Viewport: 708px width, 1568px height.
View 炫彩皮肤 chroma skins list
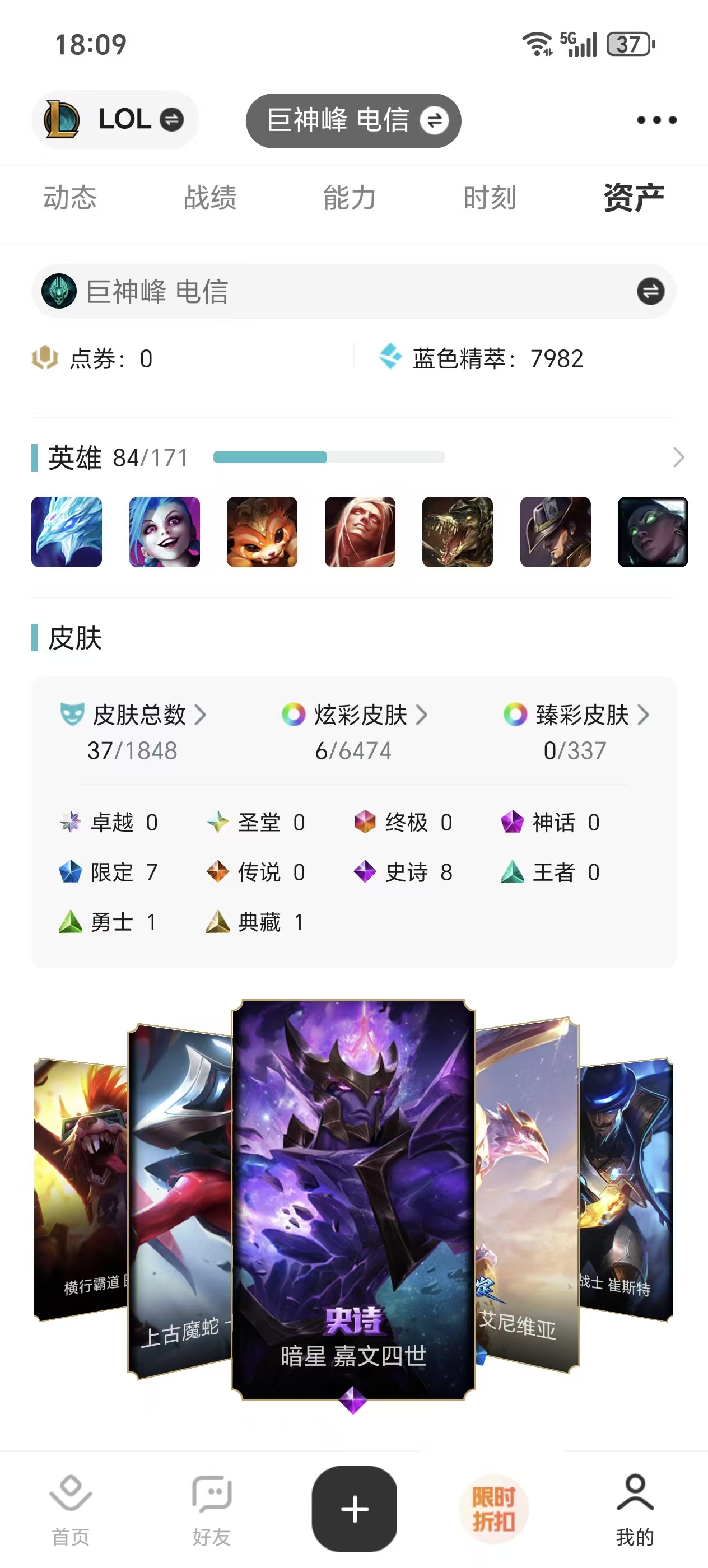tap(355, 715)
